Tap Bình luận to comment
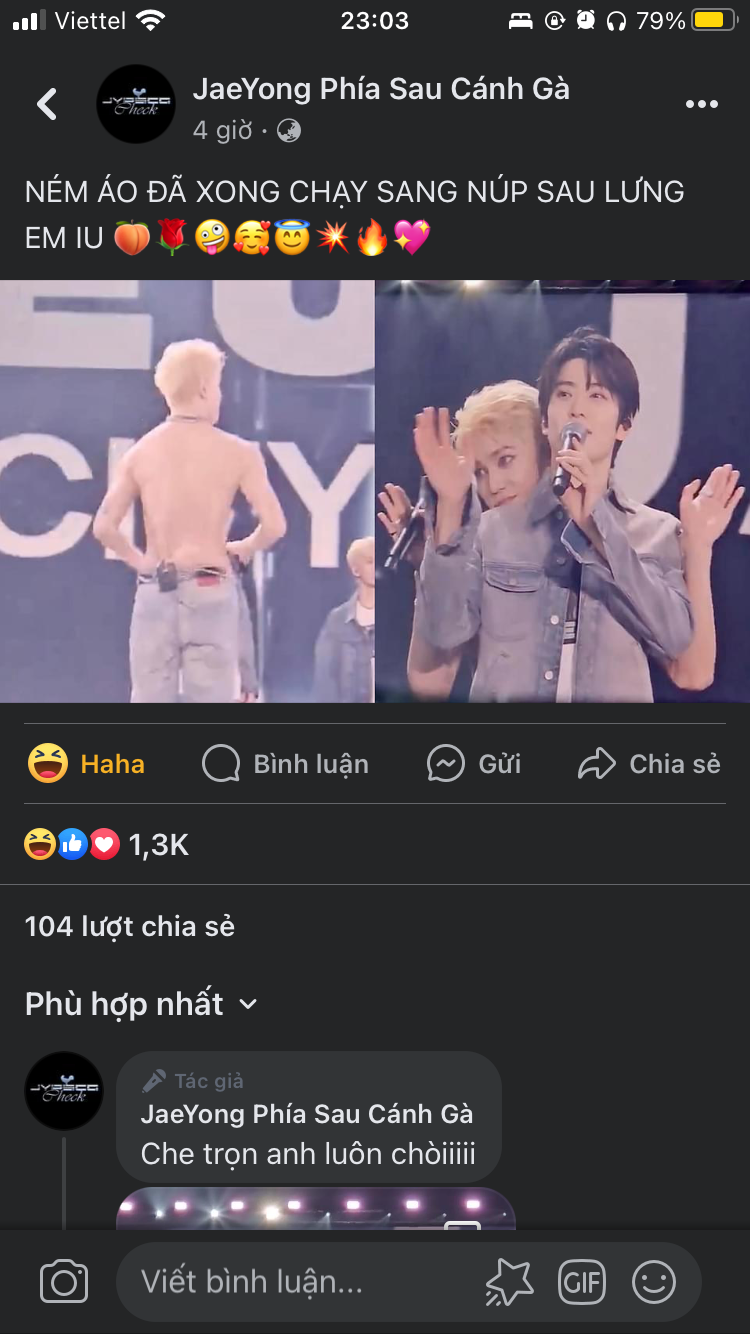Screen dimensions: 750x1334 (x=286, y=764)
